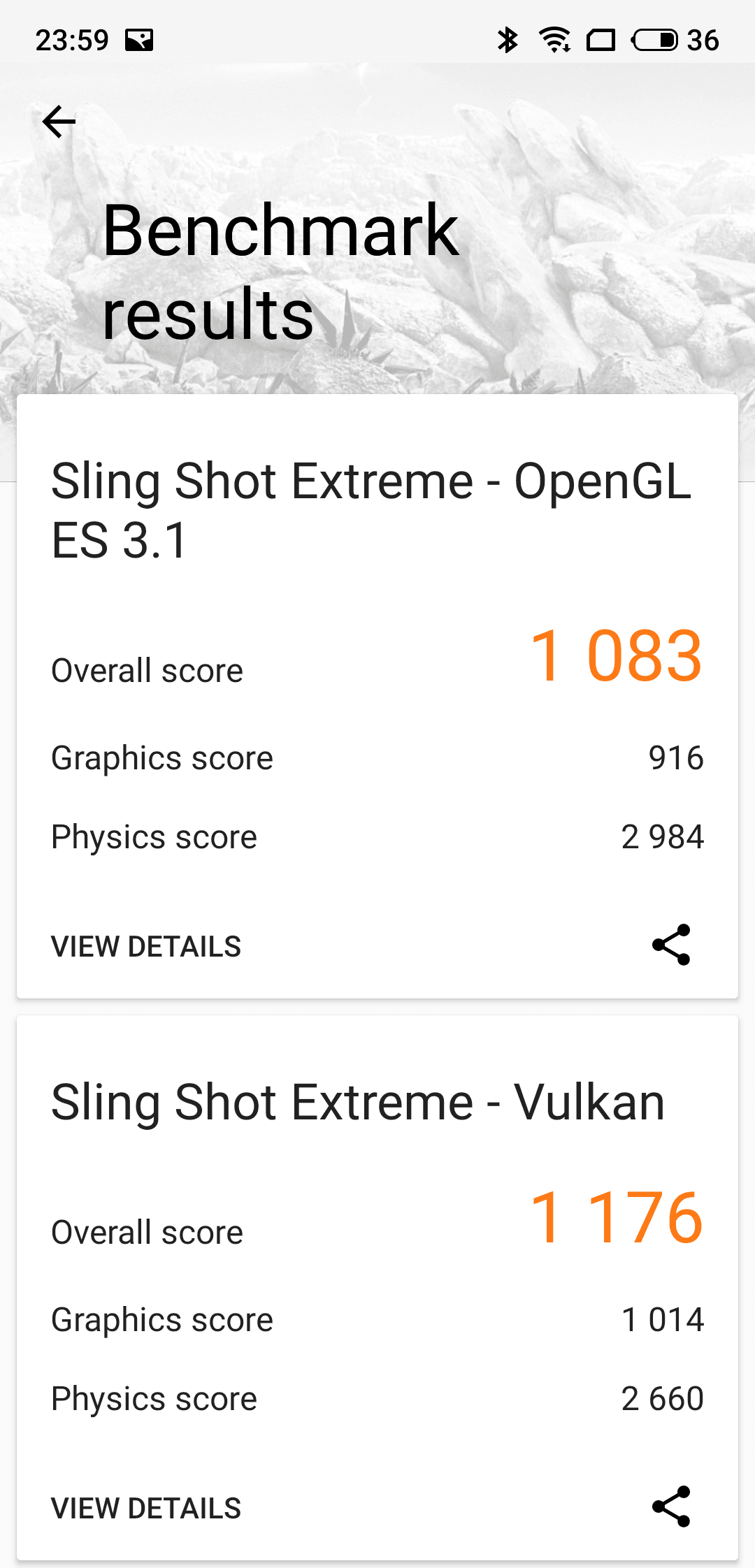Go back using the arrow icon

pyautogui.click(x=59, y=122)
